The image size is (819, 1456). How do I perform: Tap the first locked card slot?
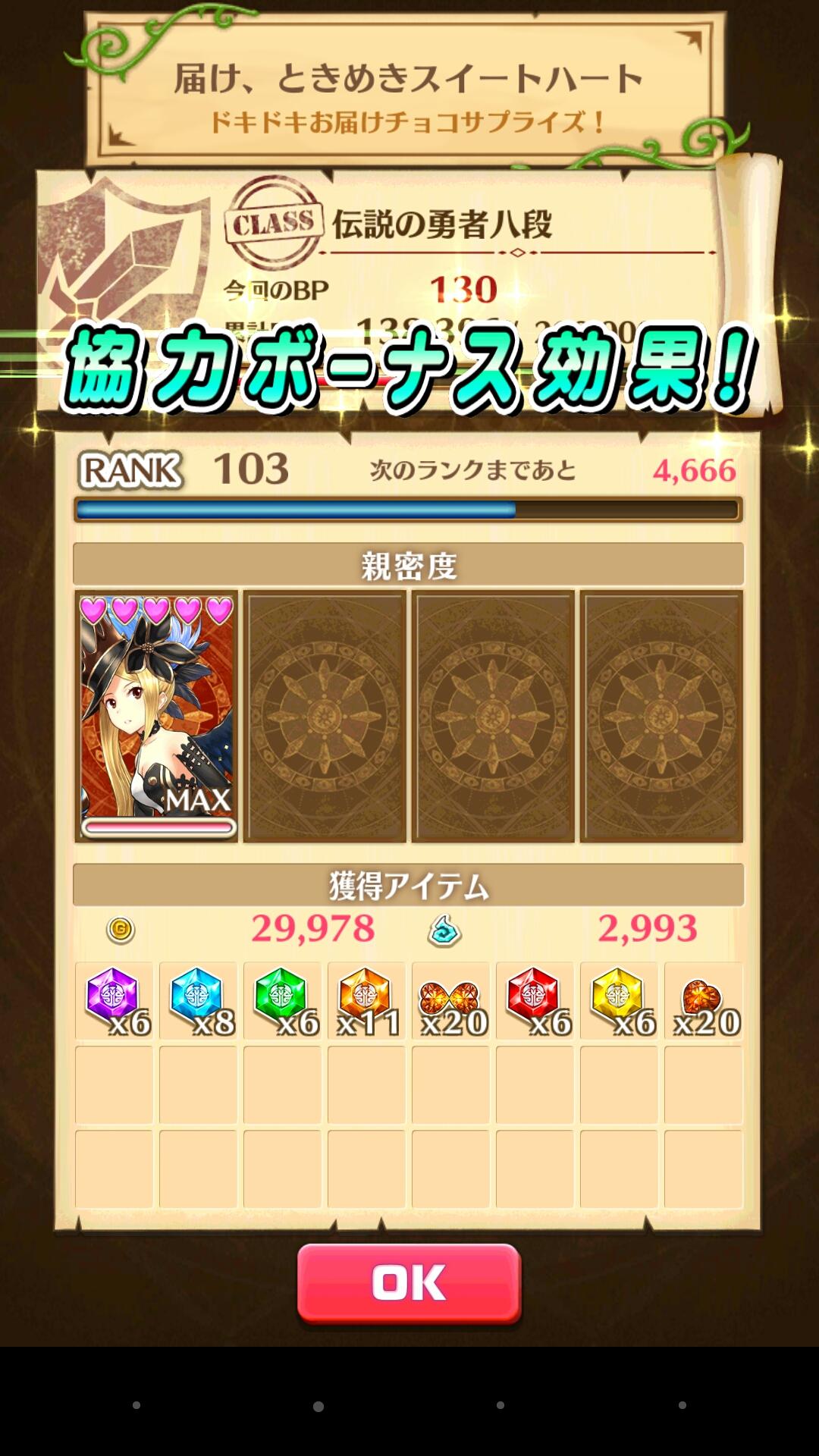[x=325, y=717]
